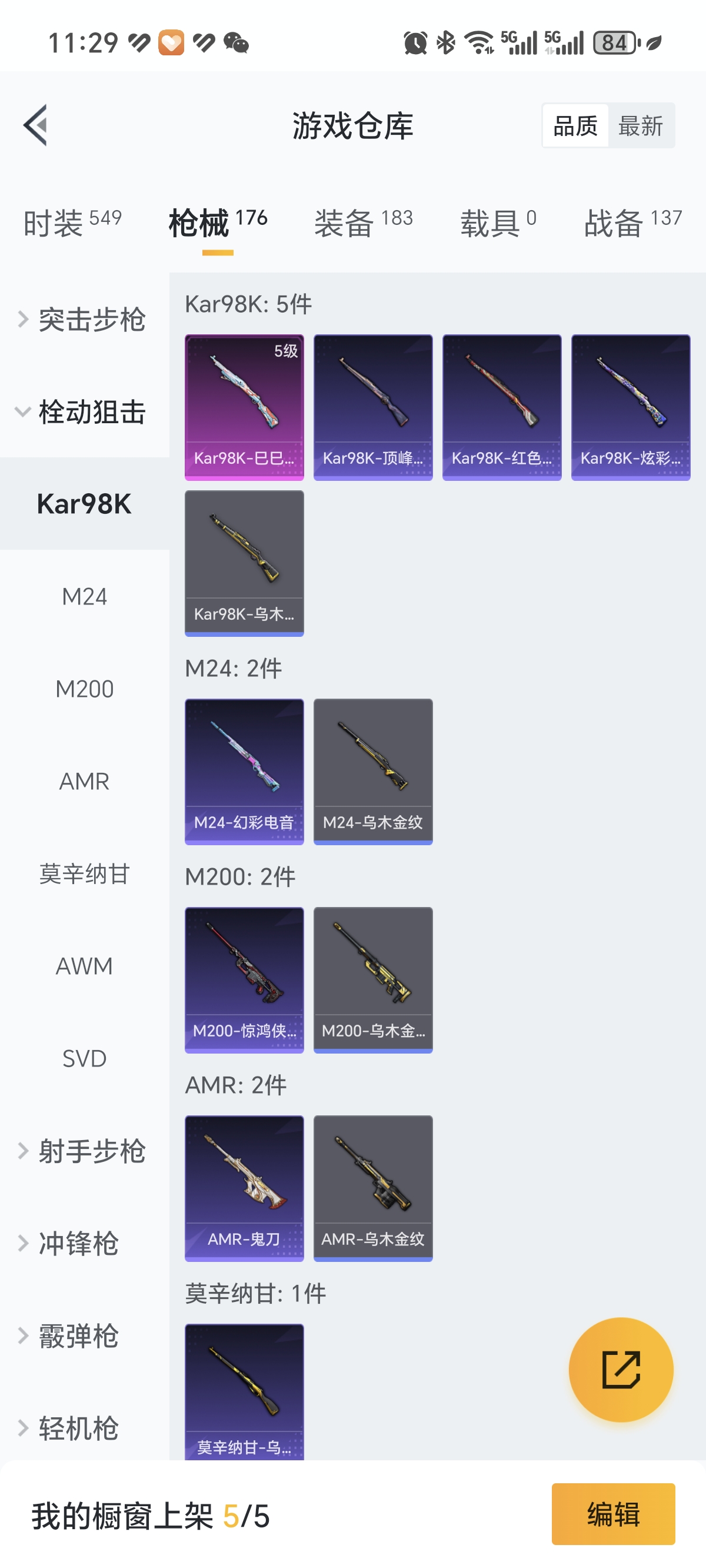Go back from the 游戏仓库 screen
The height and width of the screenshot is (1568, 706).
35,125
